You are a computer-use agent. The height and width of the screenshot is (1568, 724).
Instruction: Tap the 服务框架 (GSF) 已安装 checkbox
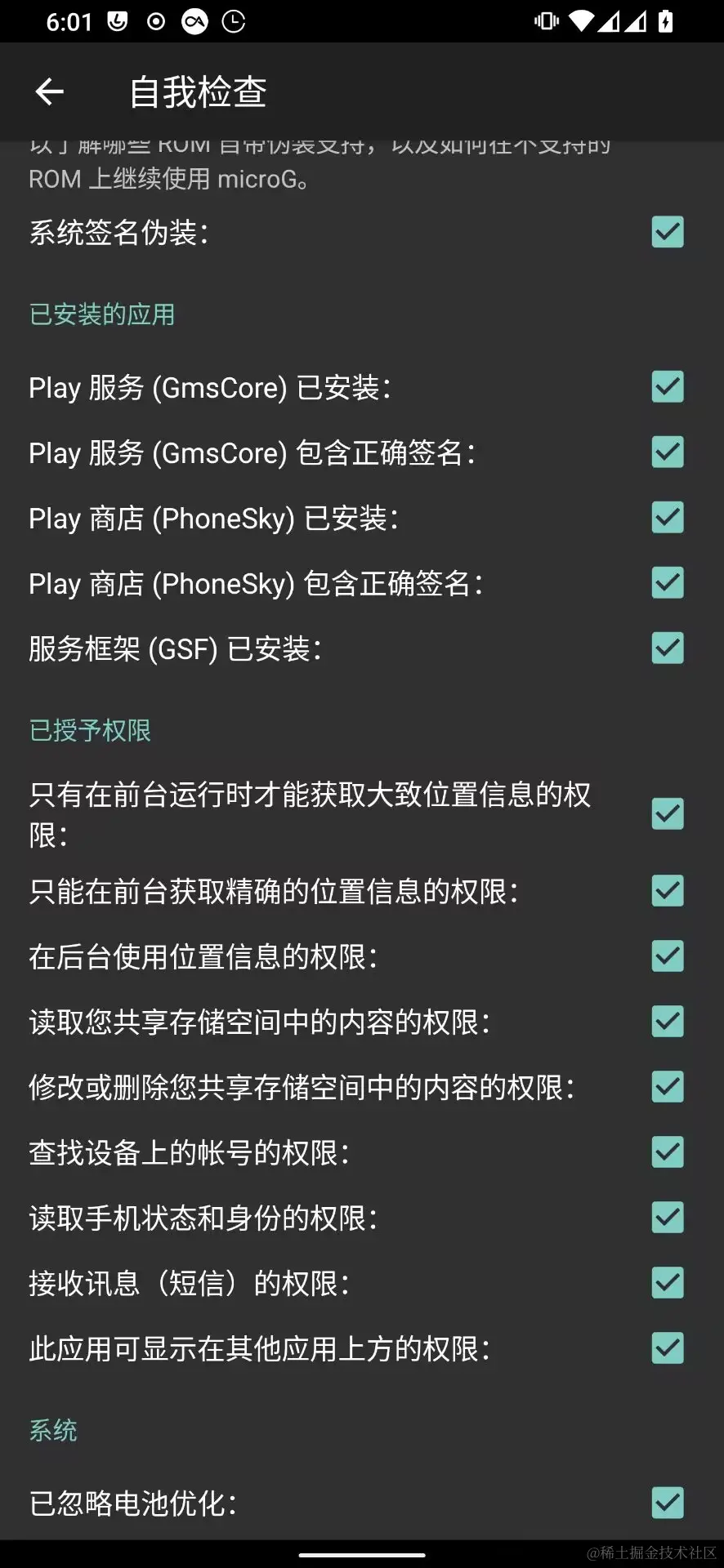[668, 648]
